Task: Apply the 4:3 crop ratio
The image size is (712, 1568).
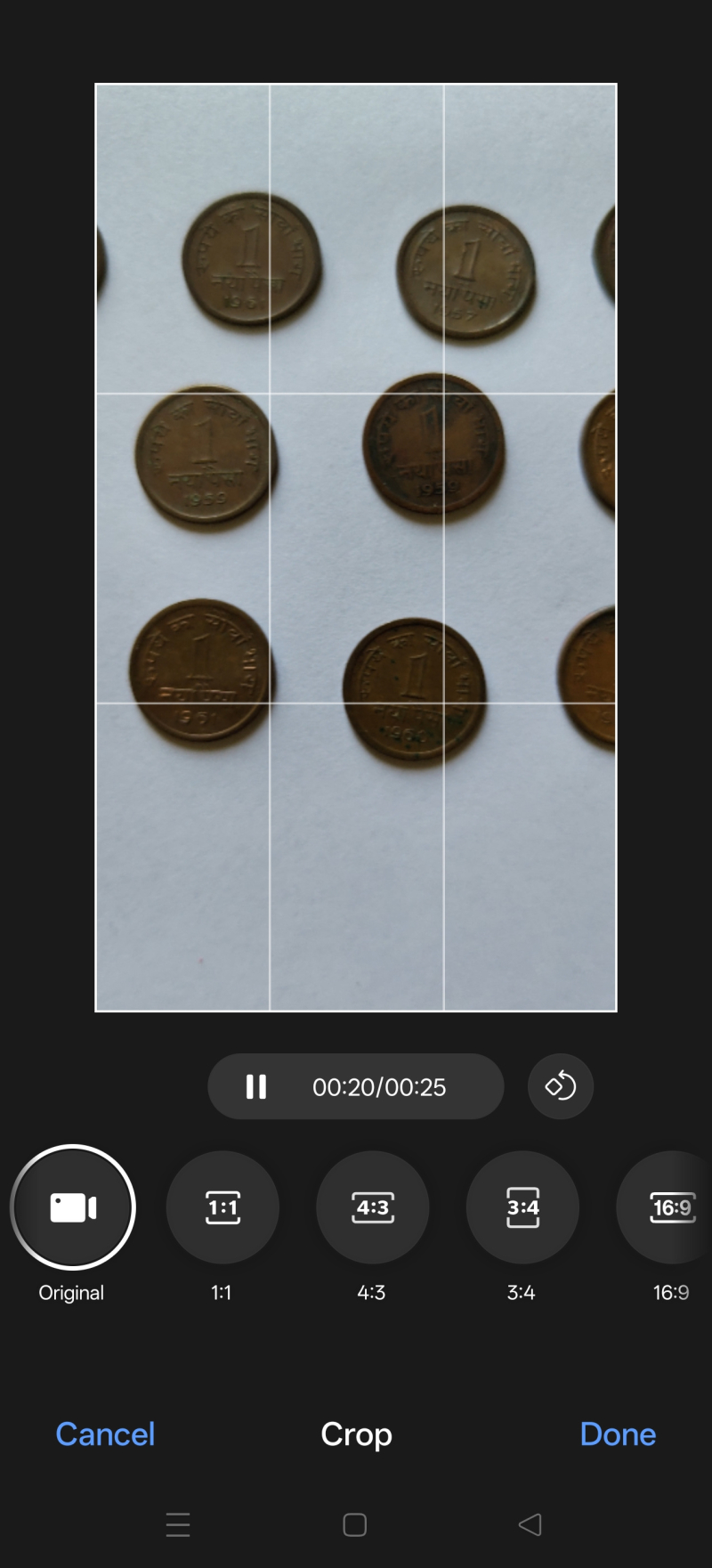Action: 372,1207
